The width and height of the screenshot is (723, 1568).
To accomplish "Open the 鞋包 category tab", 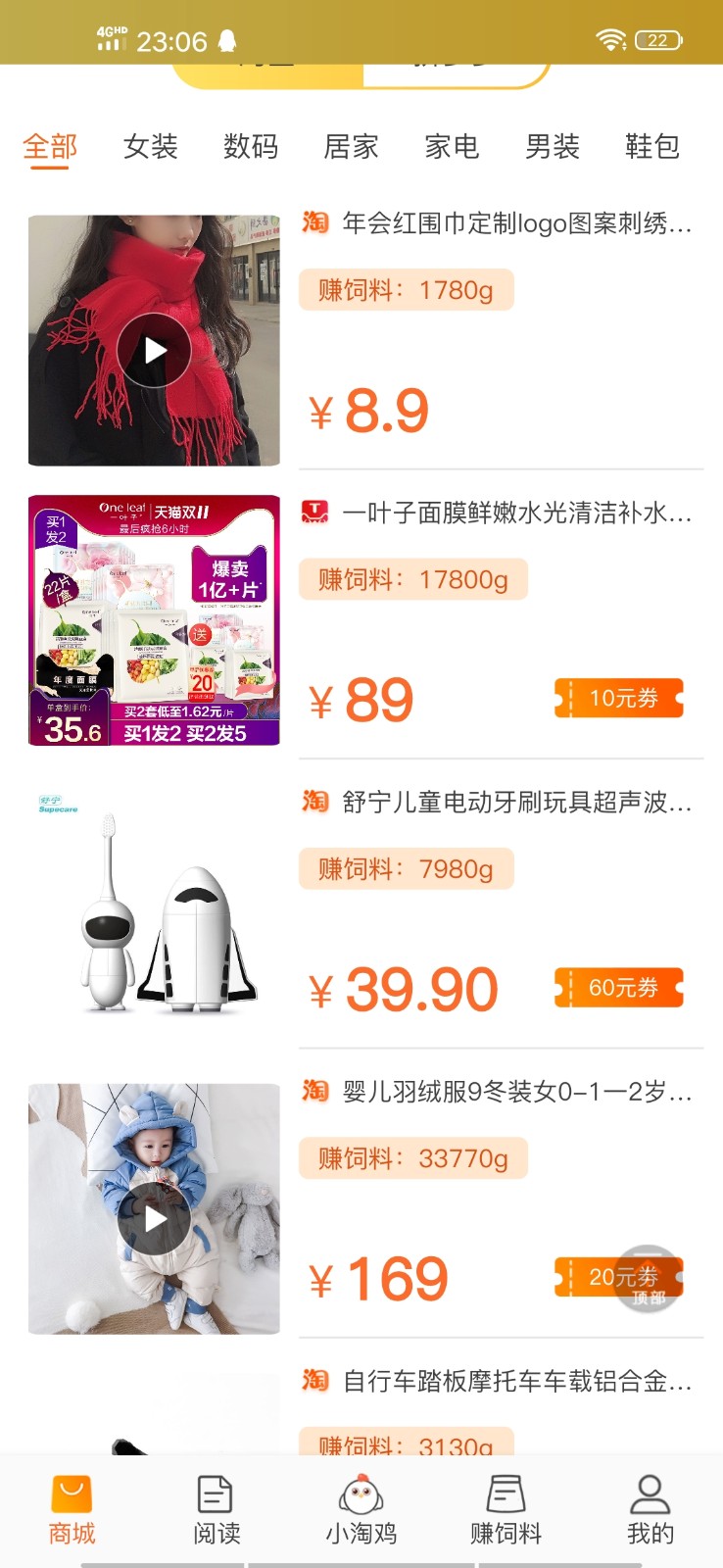I will (652, 147).
